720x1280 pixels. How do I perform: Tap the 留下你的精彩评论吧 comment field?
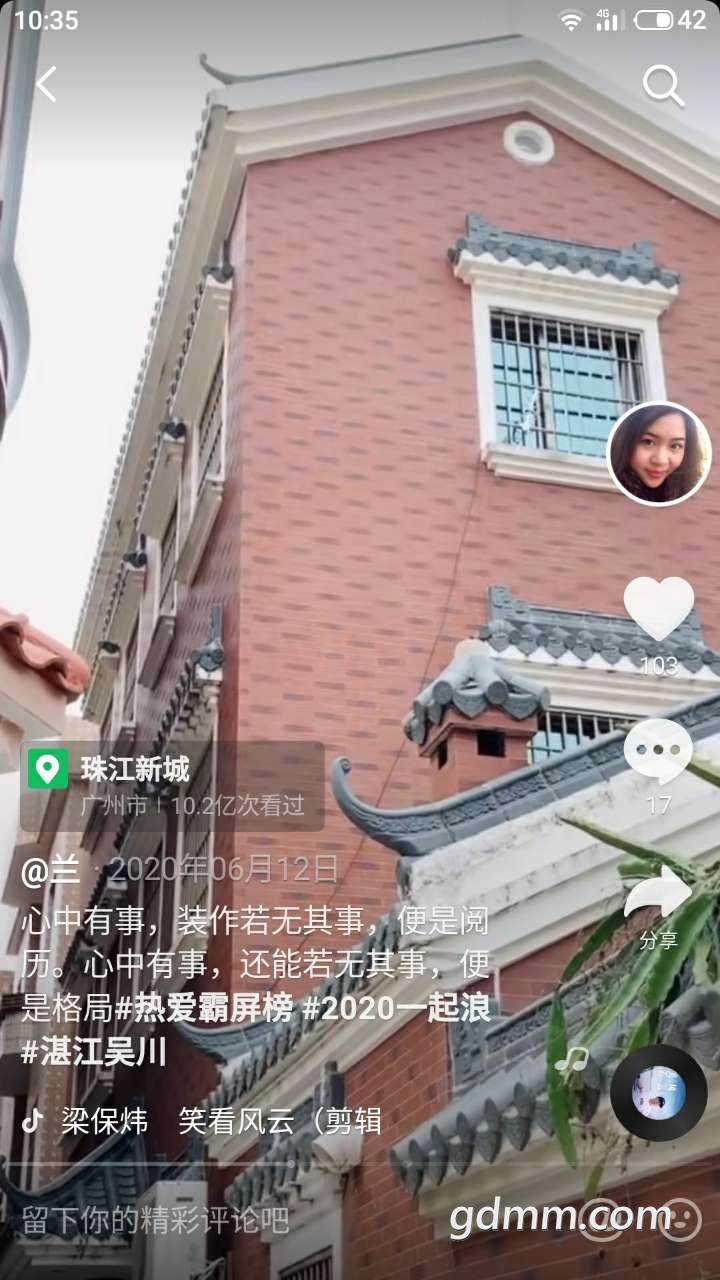(156, 1220)
